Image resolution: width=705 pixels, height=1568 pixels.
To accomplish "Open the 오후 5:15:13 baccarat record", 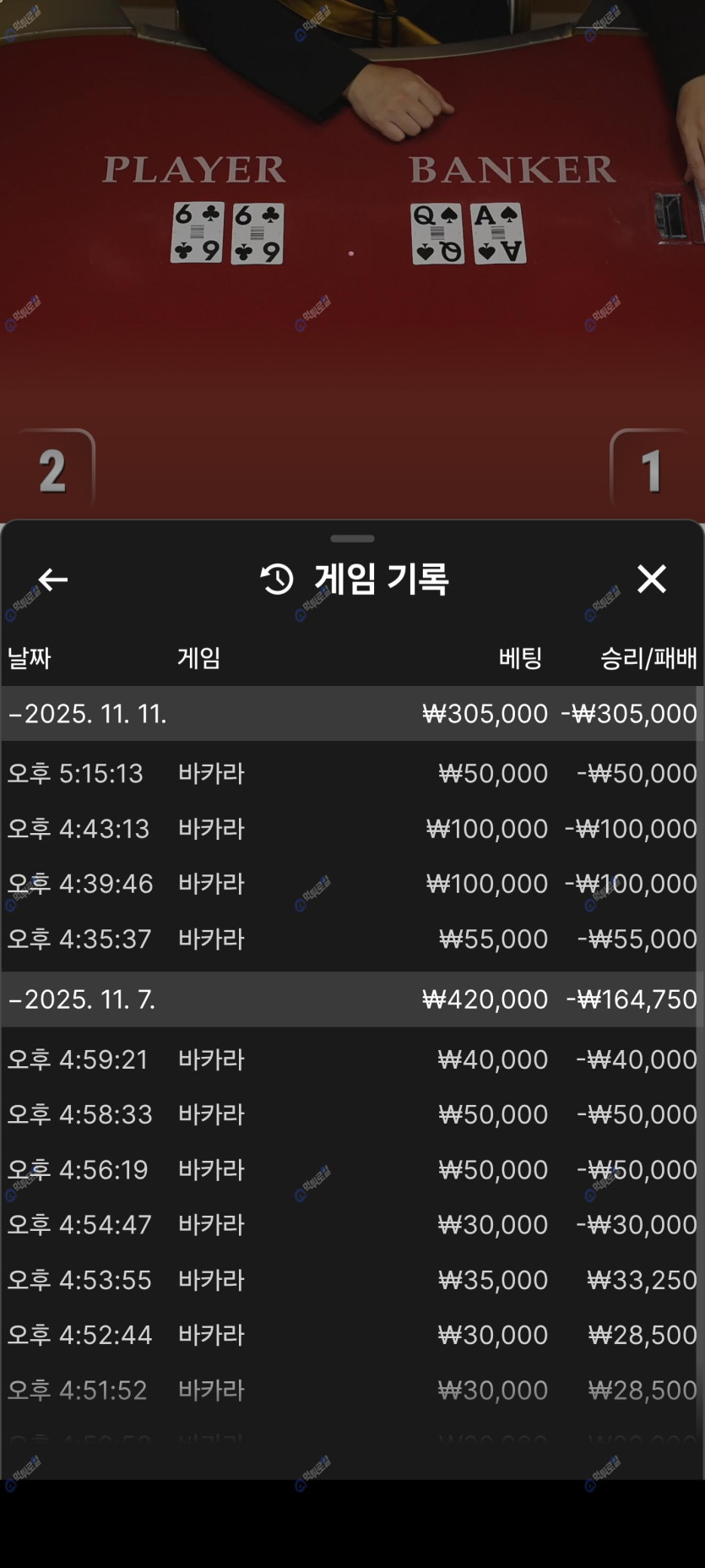I will click(351, 773).
